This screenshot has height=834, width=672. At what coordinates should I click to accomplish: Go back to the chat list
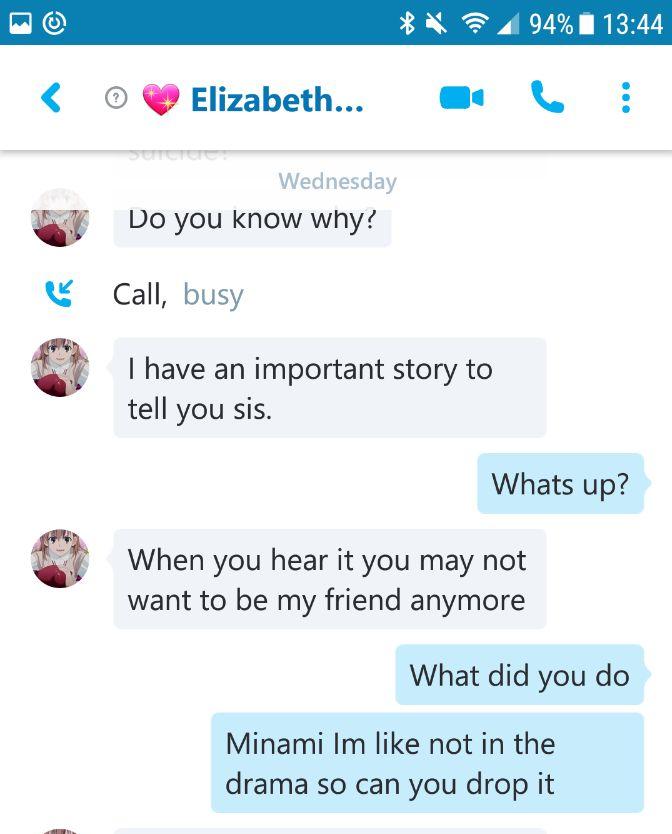51,98
